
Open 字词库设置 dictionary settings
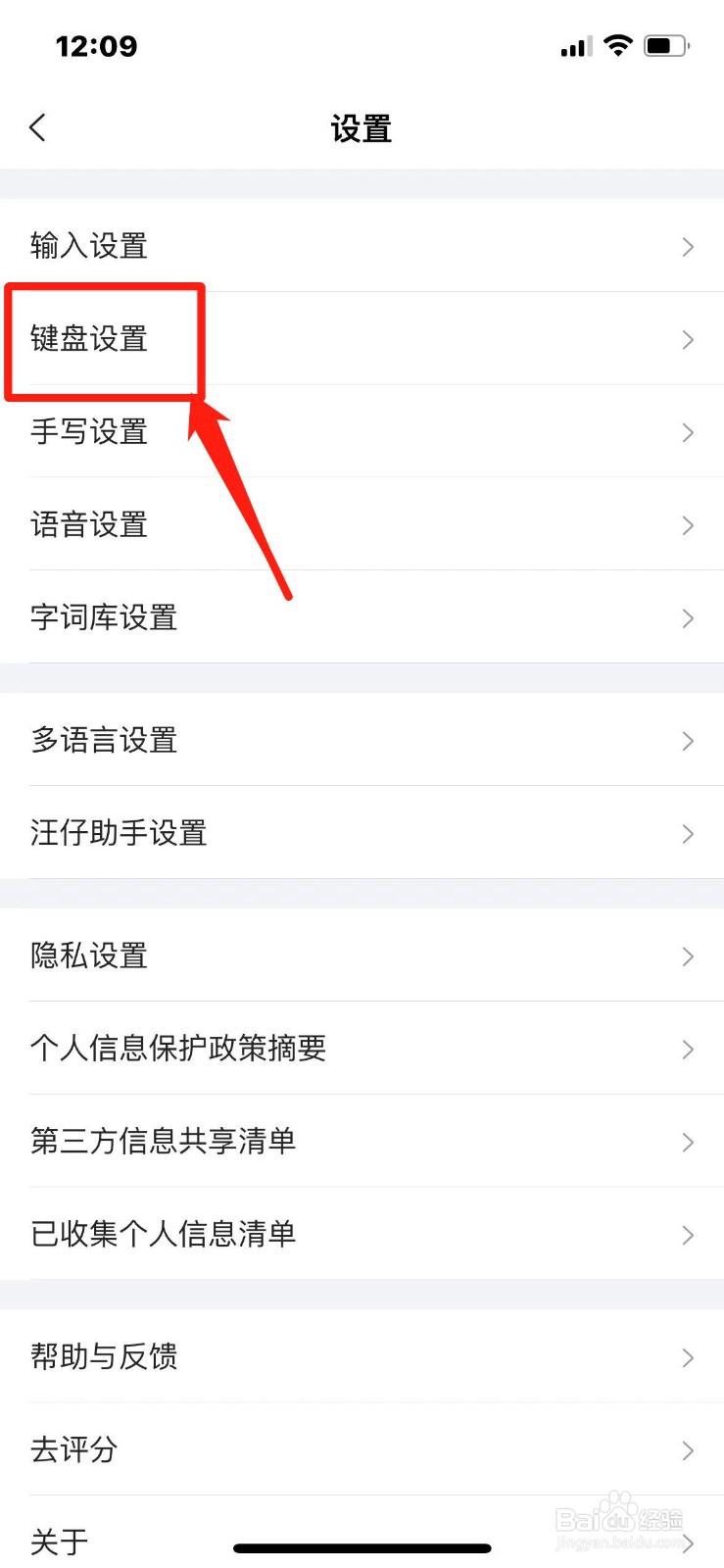(103, 618)
